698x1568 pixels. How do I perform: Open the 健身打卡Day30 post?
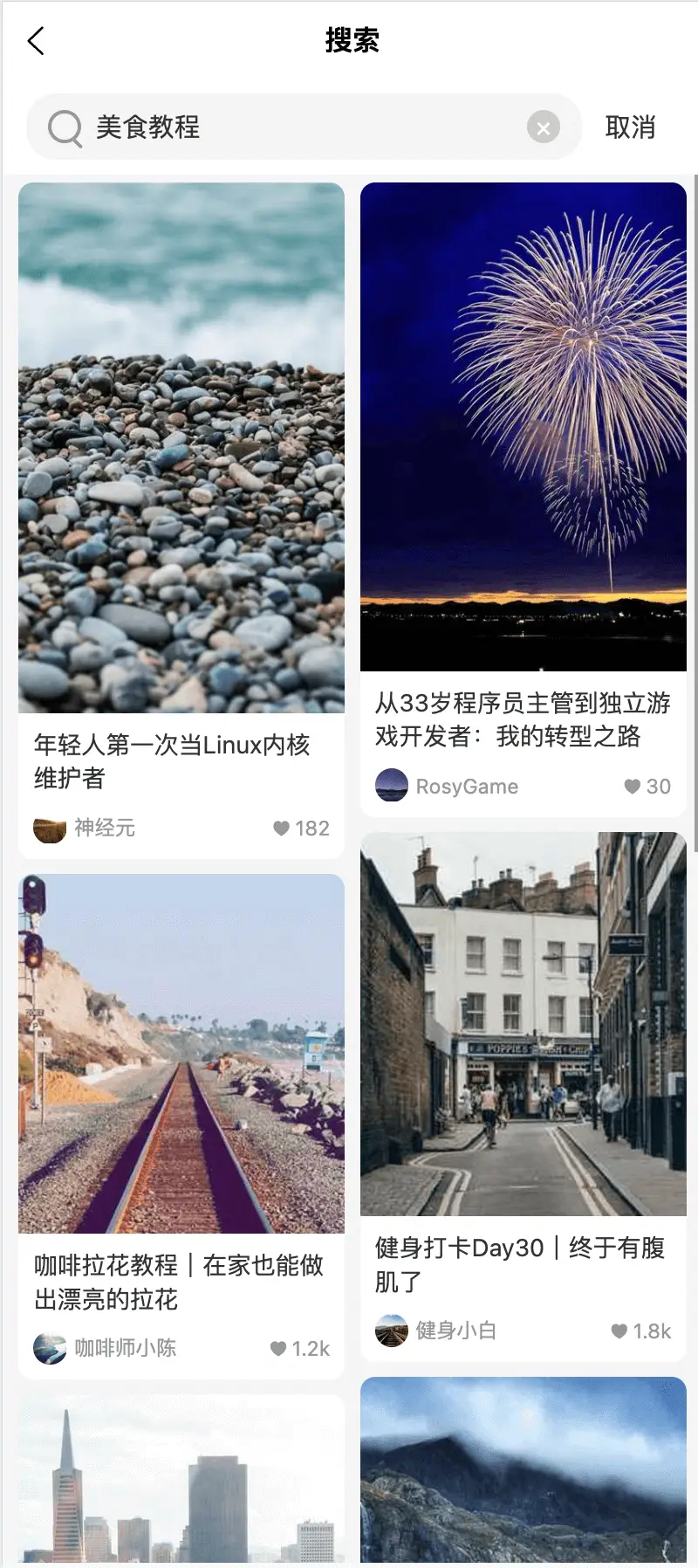523,1023
